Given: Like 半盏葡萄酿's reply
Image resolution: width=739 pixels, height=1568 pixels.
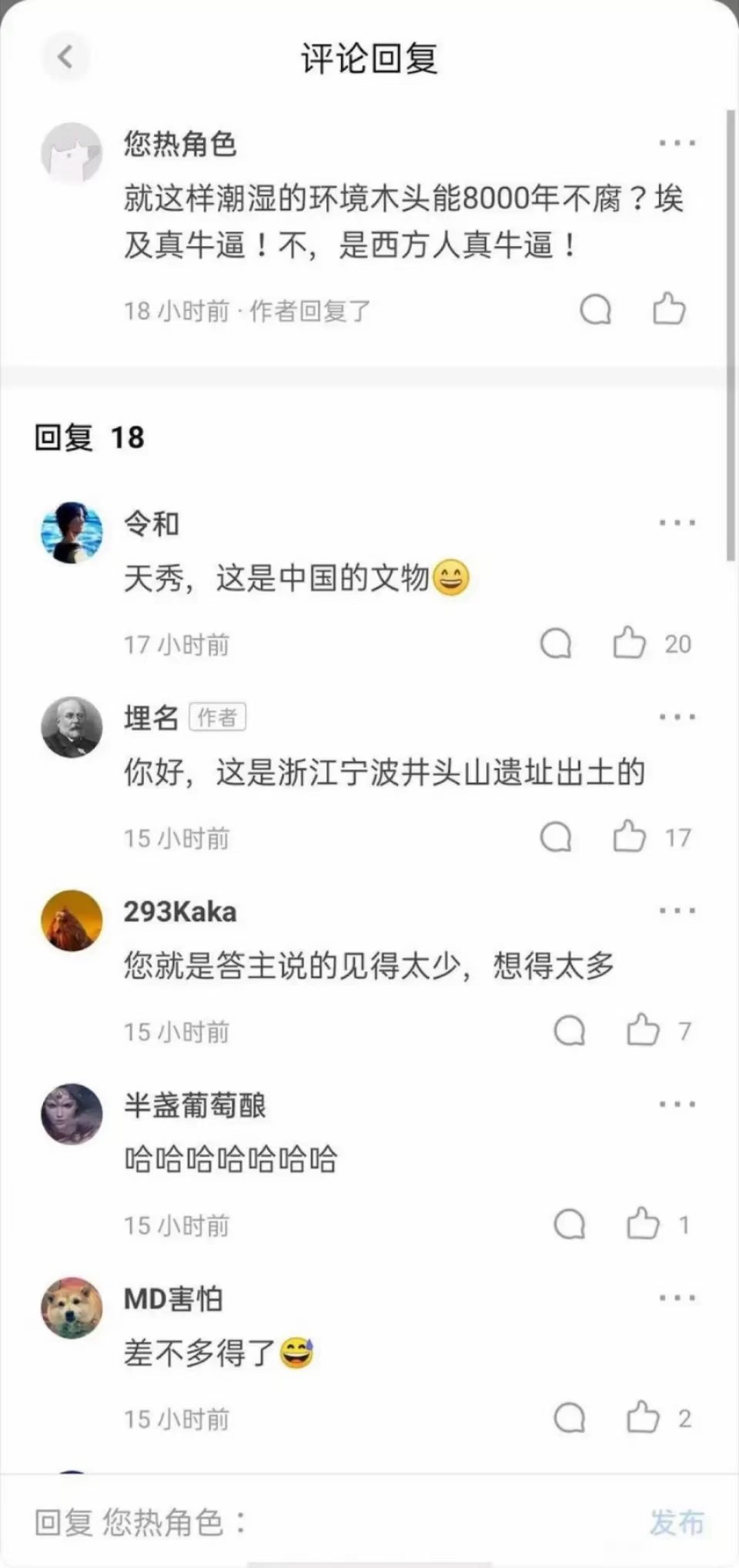Looking at the screenshot, I should [643, 1223].
